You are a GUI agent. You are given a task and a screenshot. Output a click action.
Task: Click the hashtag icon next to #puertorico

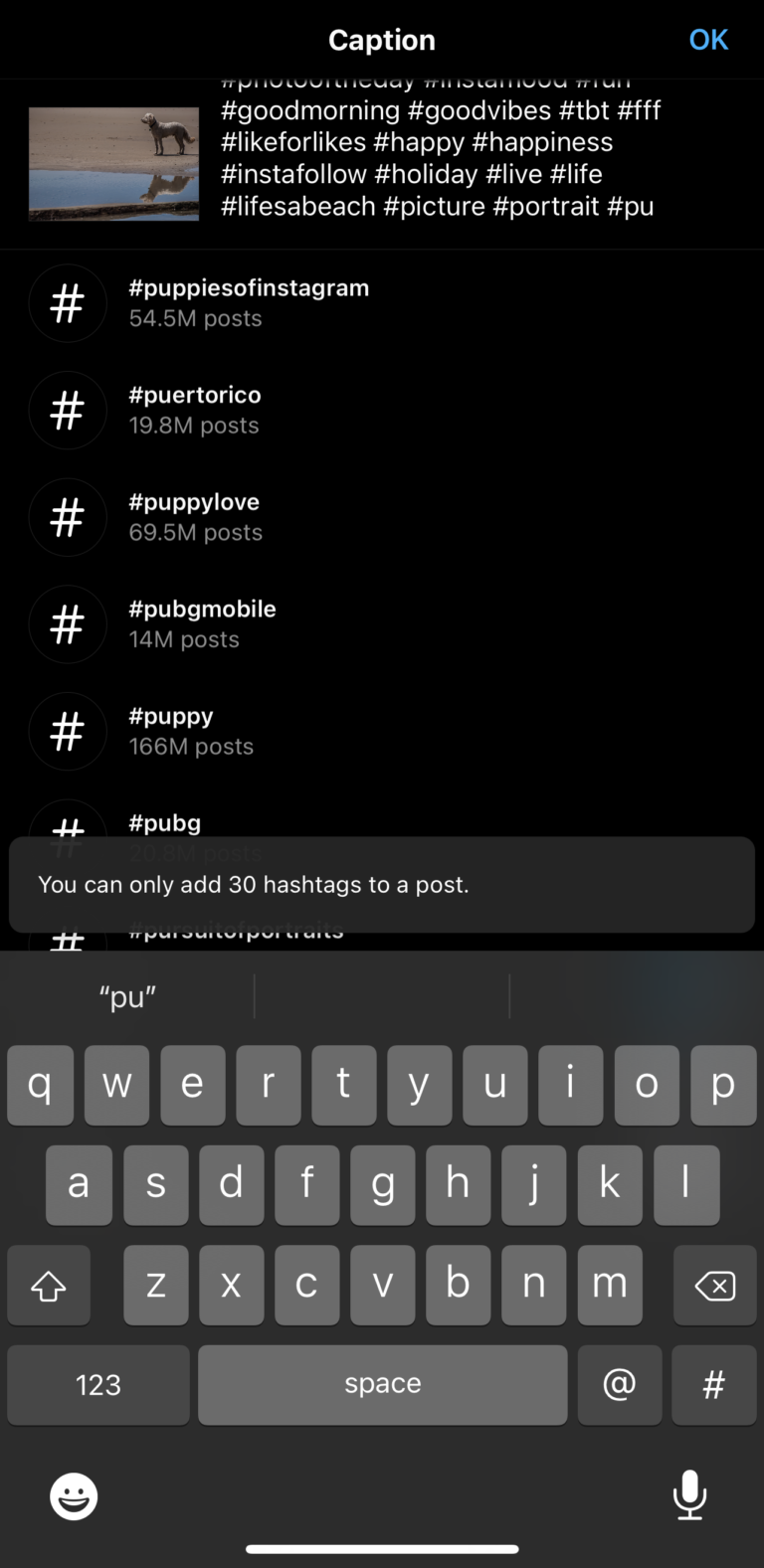[68, 411]
